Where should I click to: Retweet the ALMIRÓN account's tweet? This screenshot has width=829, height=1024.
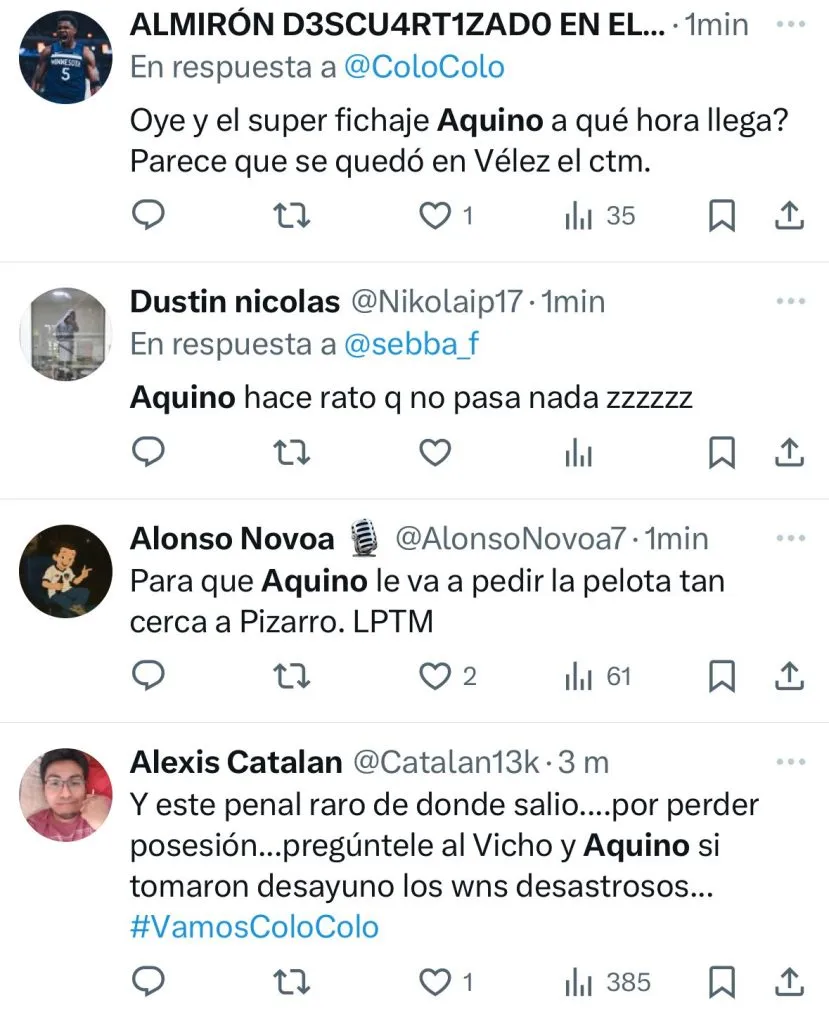(x=292, y=215)
